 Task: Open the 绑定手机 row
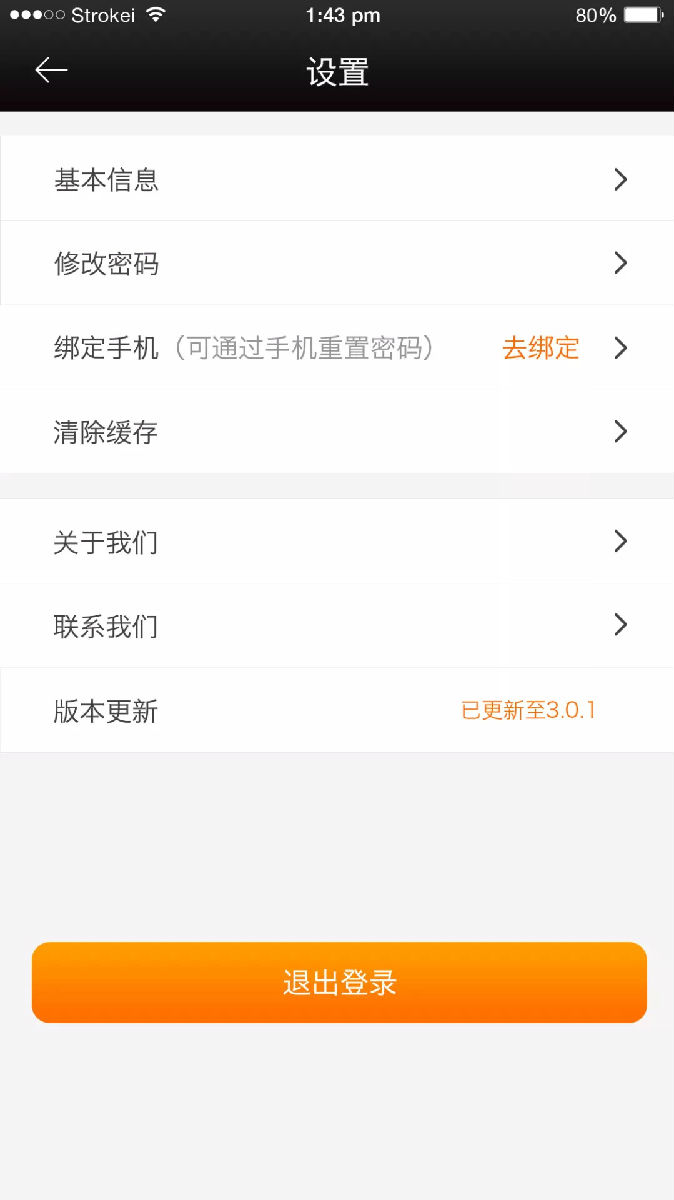[337, 347]
